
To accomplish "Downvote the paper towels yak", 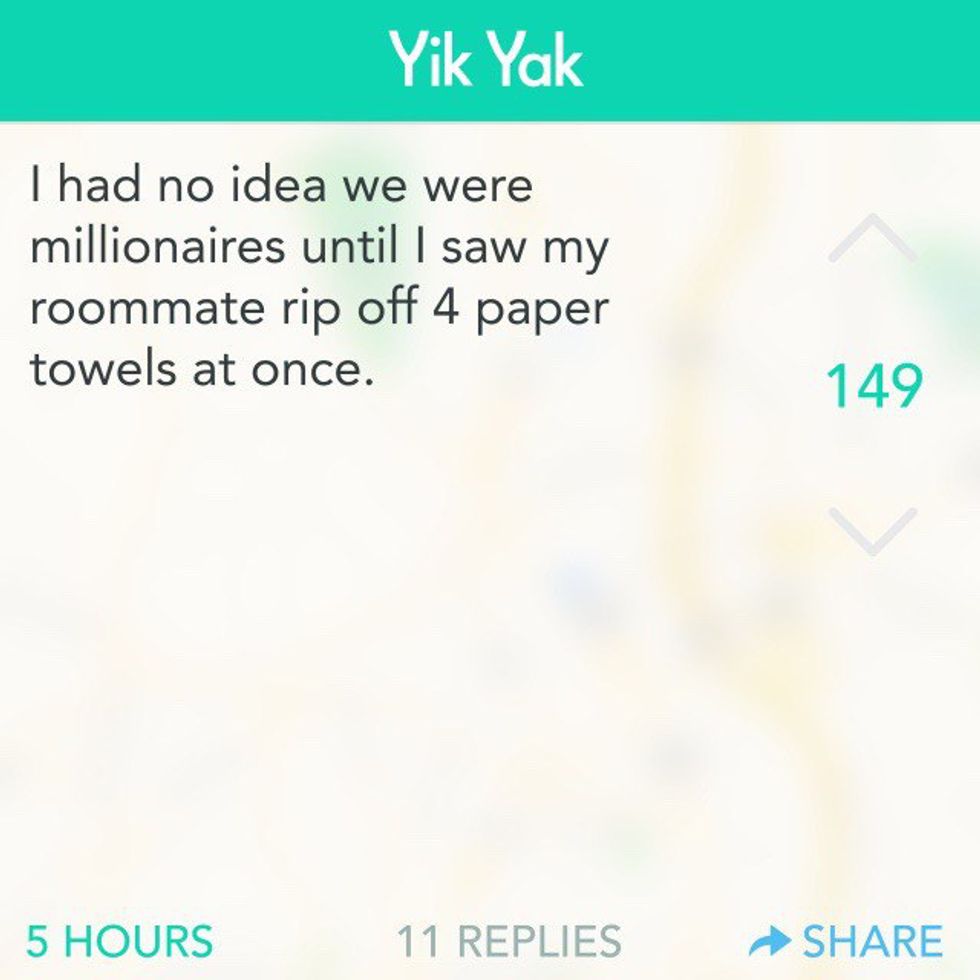I will click(872, 531).
